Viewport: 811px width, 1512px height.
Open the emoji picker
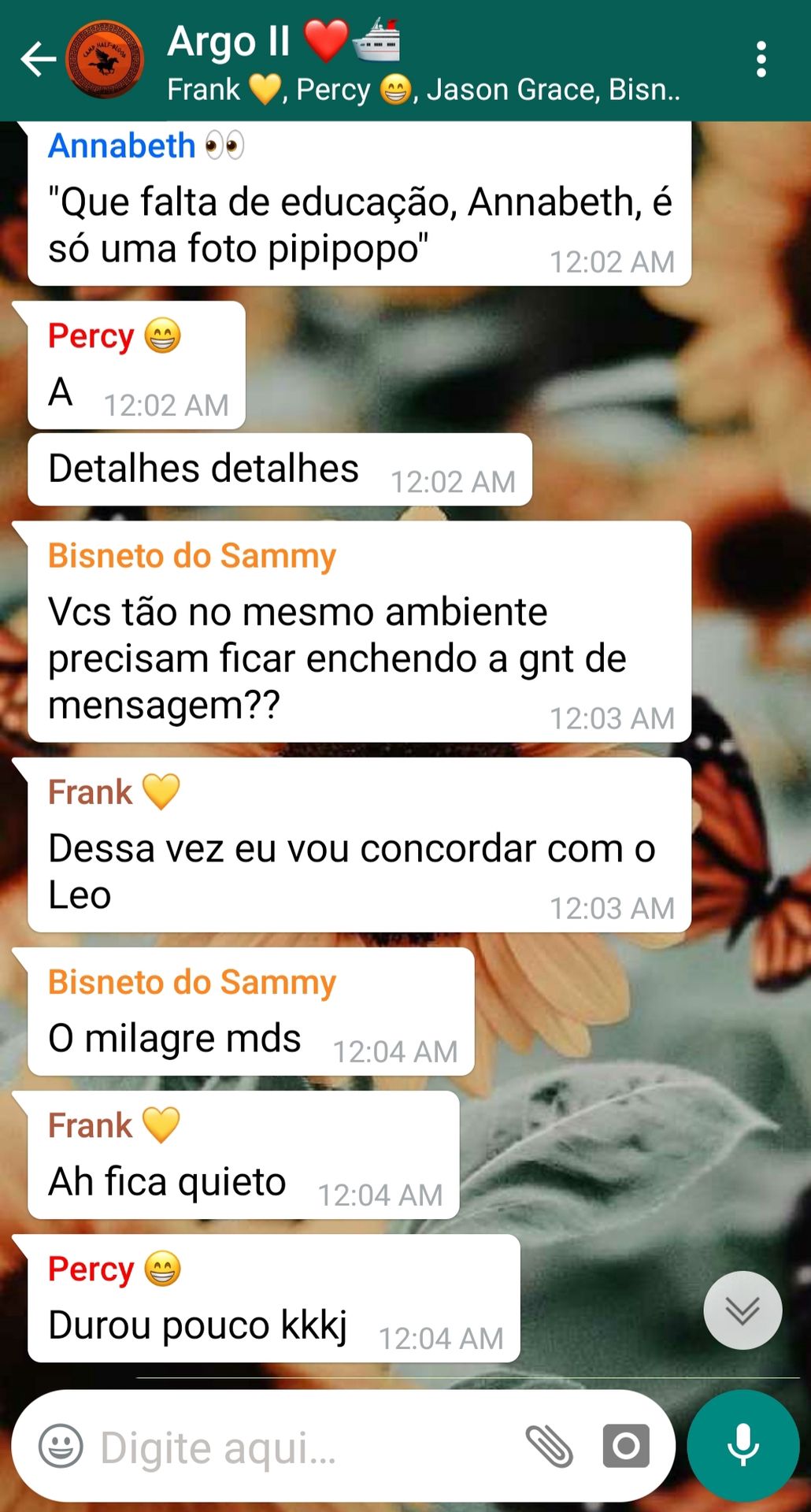[61, 1446]
